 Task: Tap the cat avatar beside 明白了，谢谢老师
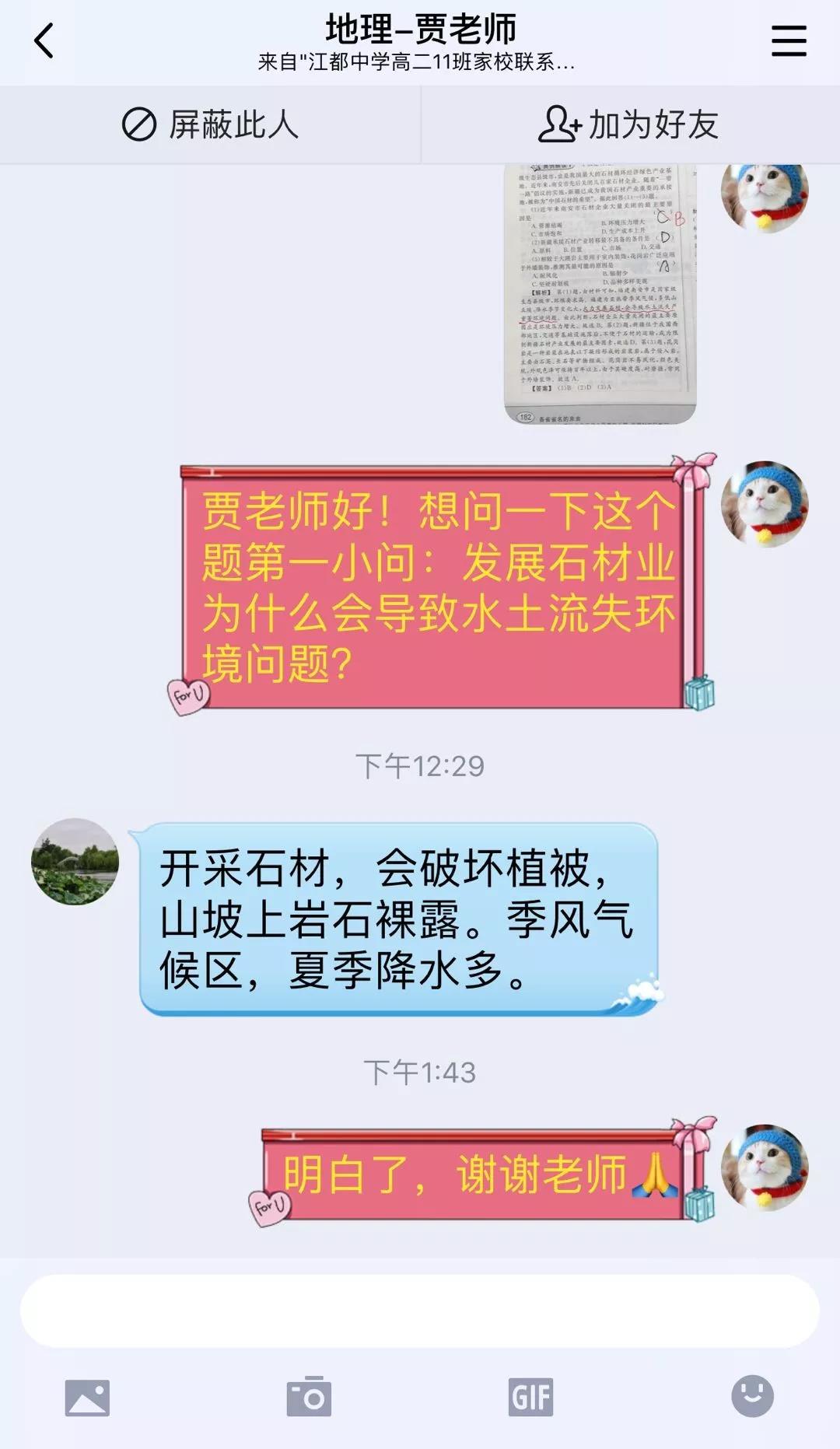[765, 1167]
